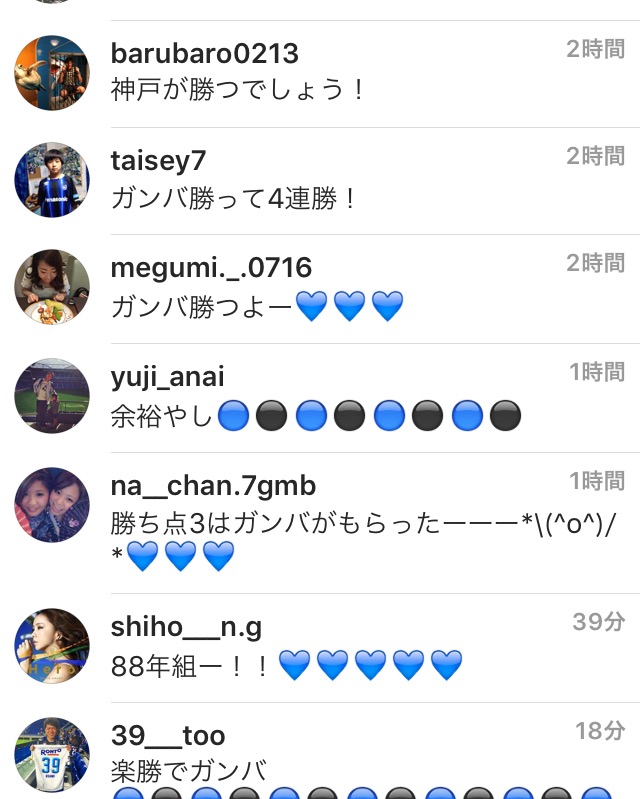Viewport: 640px width, 799px height.
Task: Tap the na__chan.7gmb username
Action: (x=213, y=486)
